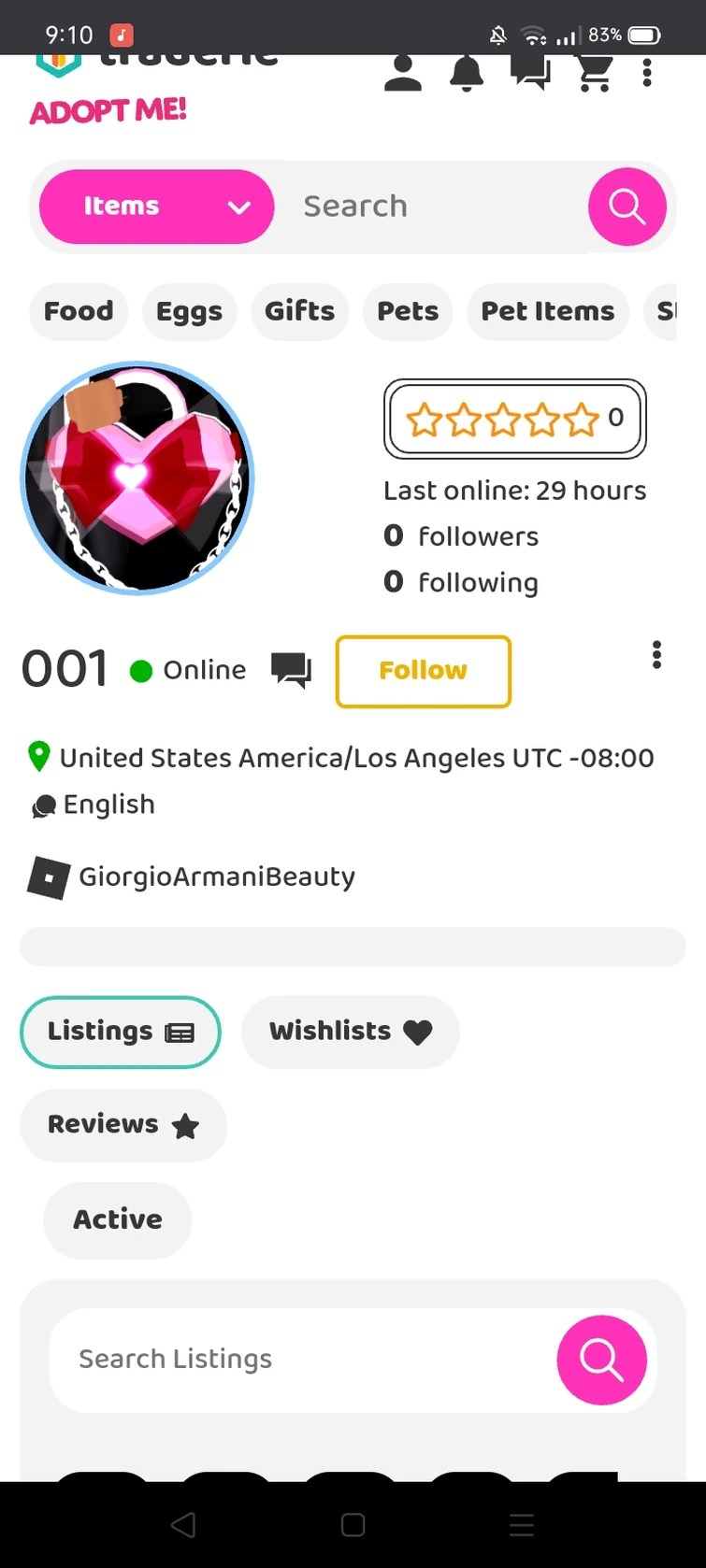Screen dimensions: 706x1568
Task: Select the Pet Items category chip
Action: point(548,311)
